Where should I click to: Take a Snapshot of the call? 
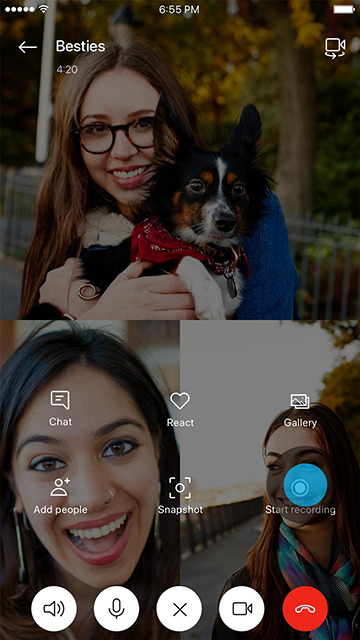pos(180,496)
